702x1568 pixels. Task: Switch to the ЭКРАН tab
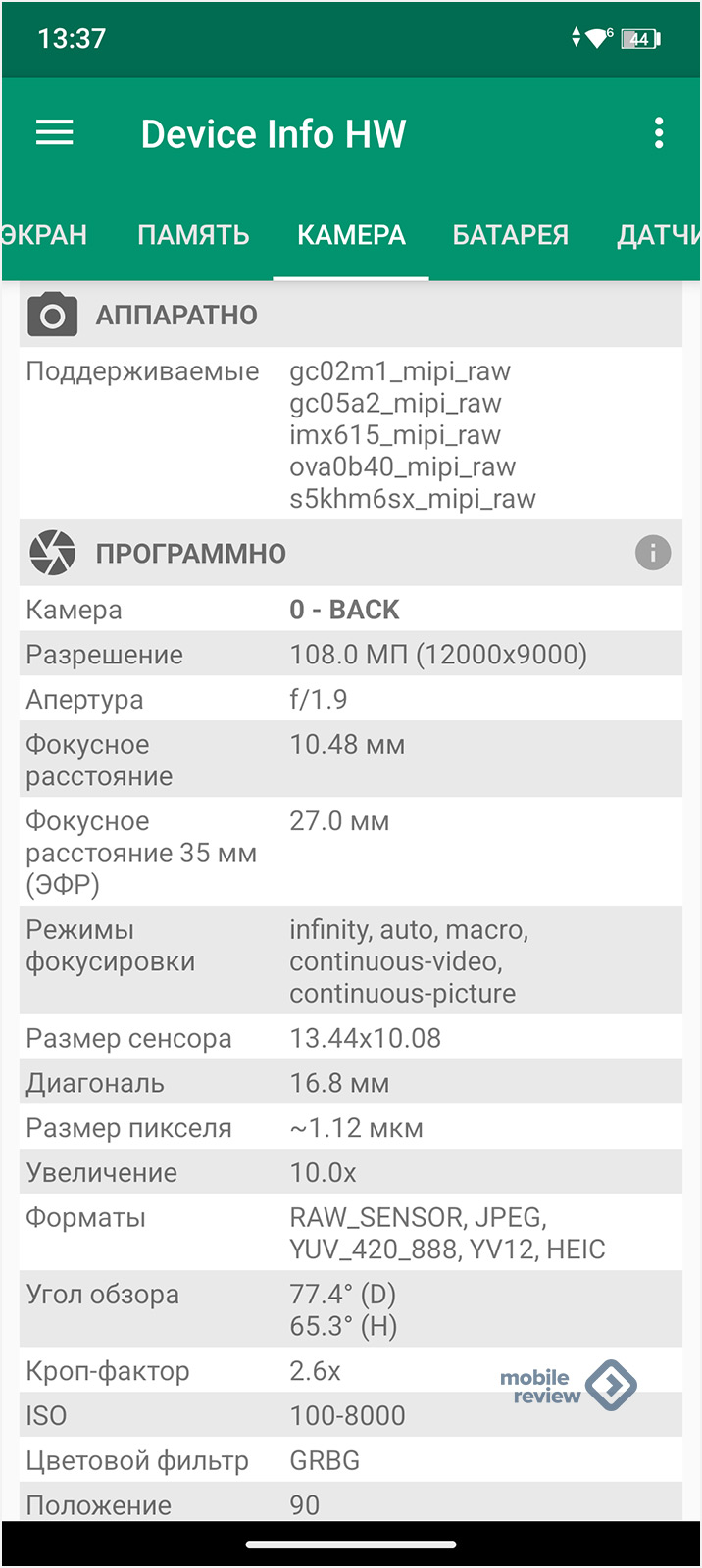(44, 235)
